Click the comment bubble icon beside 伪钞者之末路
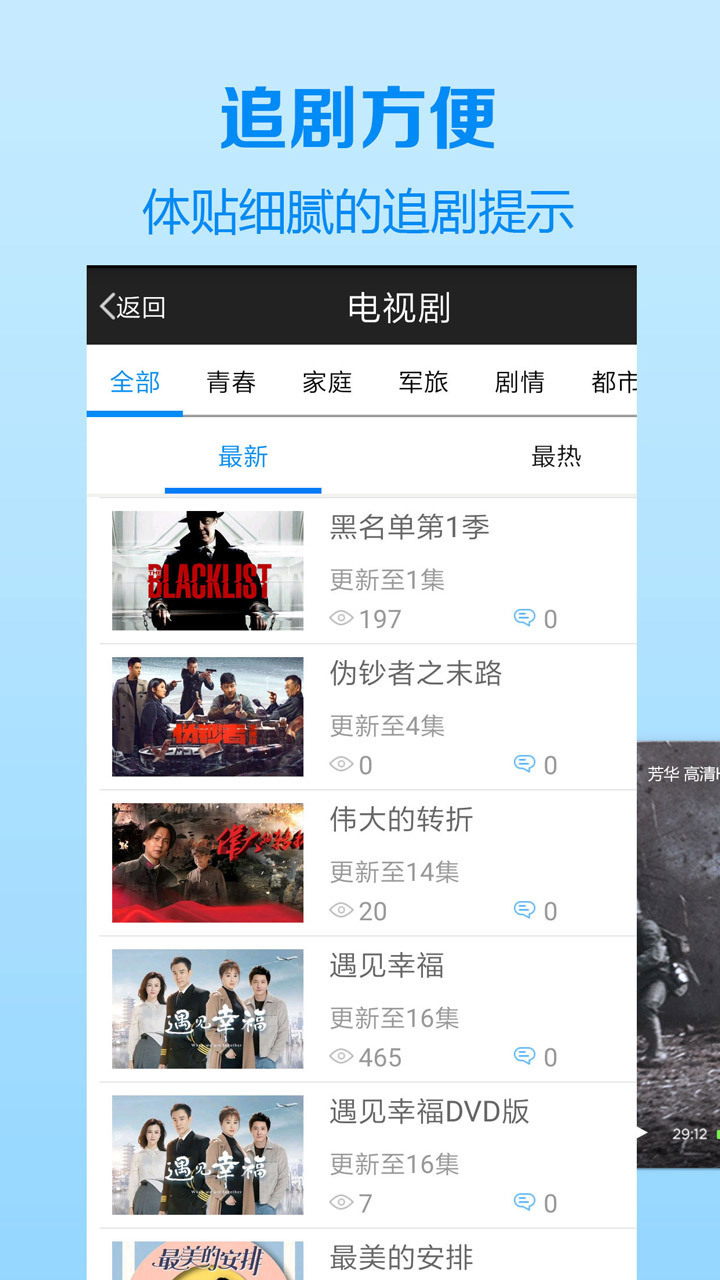The width and height of the screenshot is (720, 1280). [x=525, y=765]
